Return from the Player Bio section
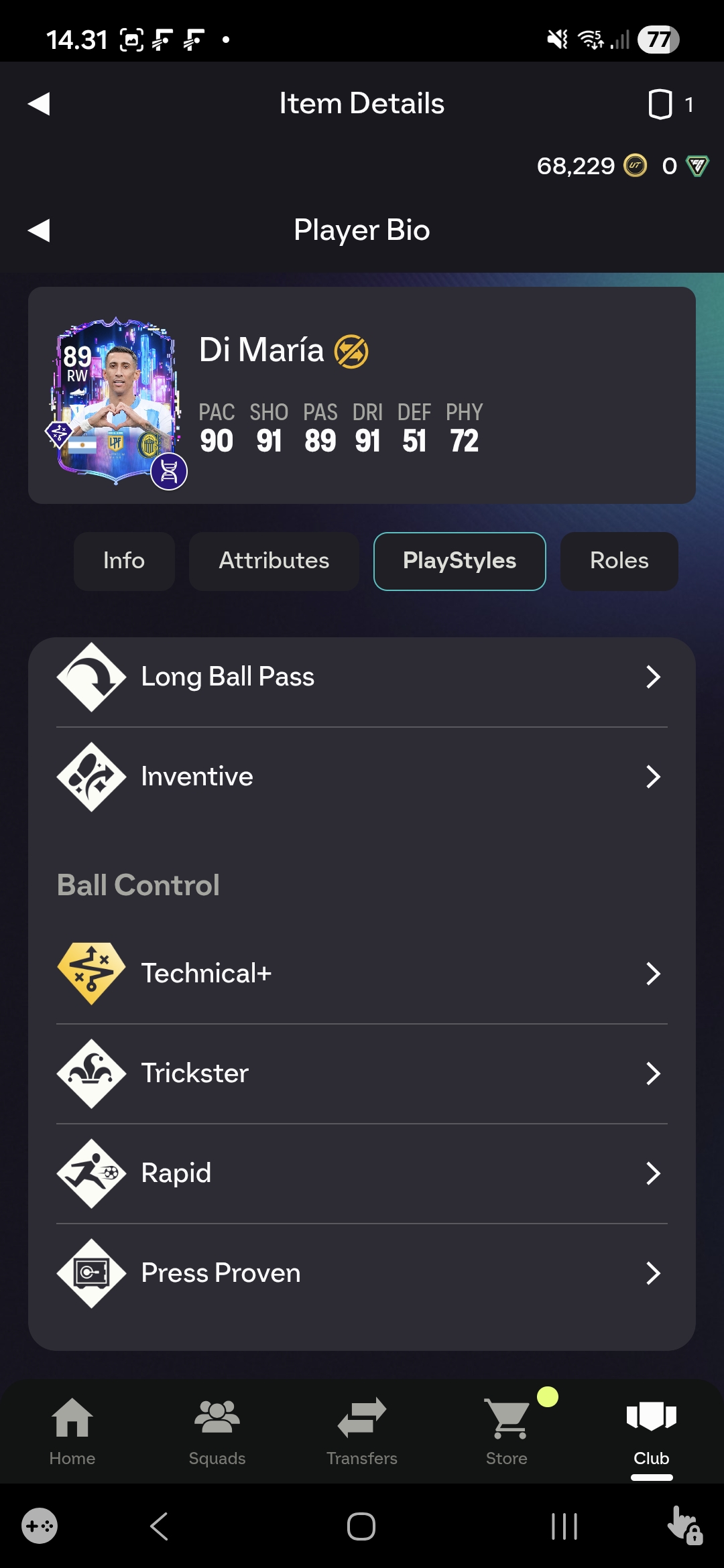 click(x=40, y=231)
